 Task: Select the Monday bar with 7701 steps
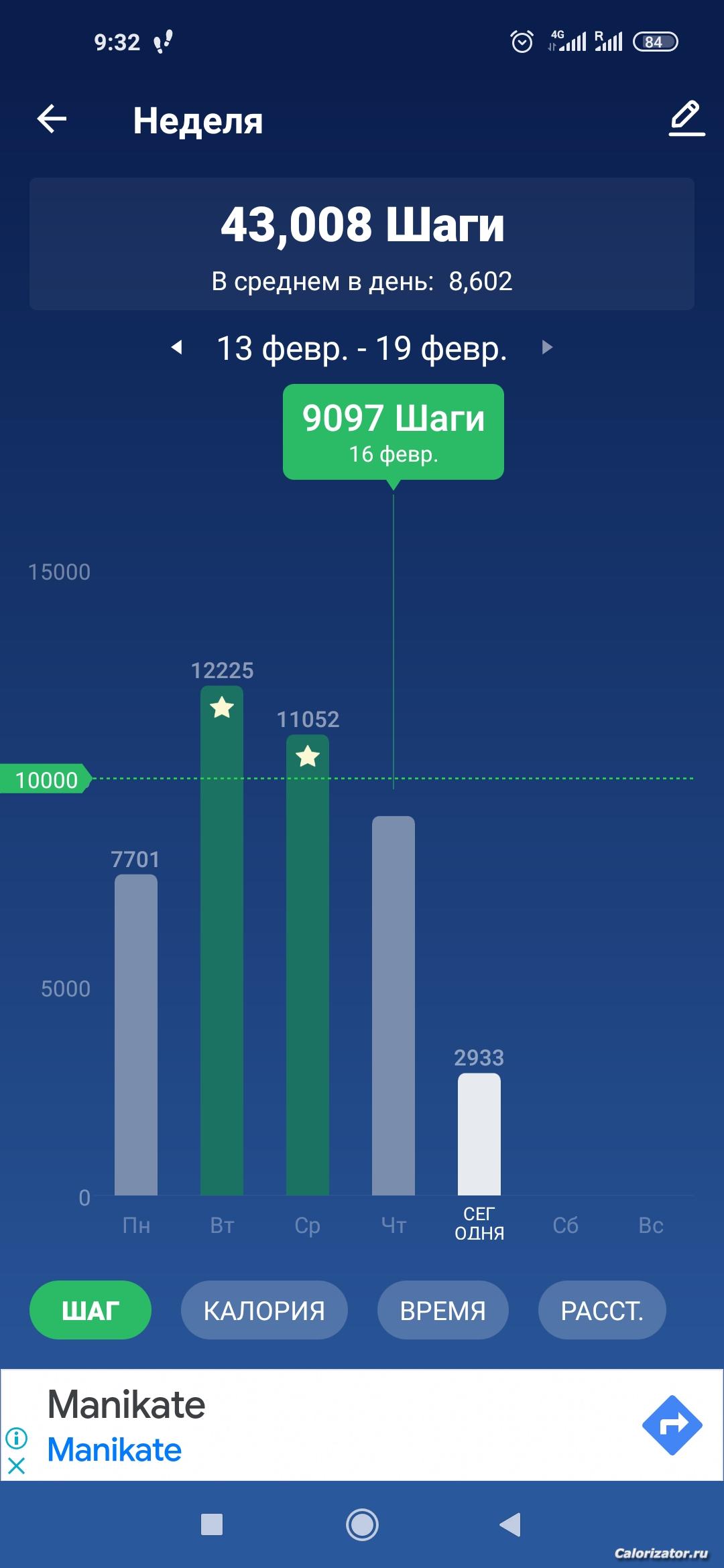[136, 1035]
